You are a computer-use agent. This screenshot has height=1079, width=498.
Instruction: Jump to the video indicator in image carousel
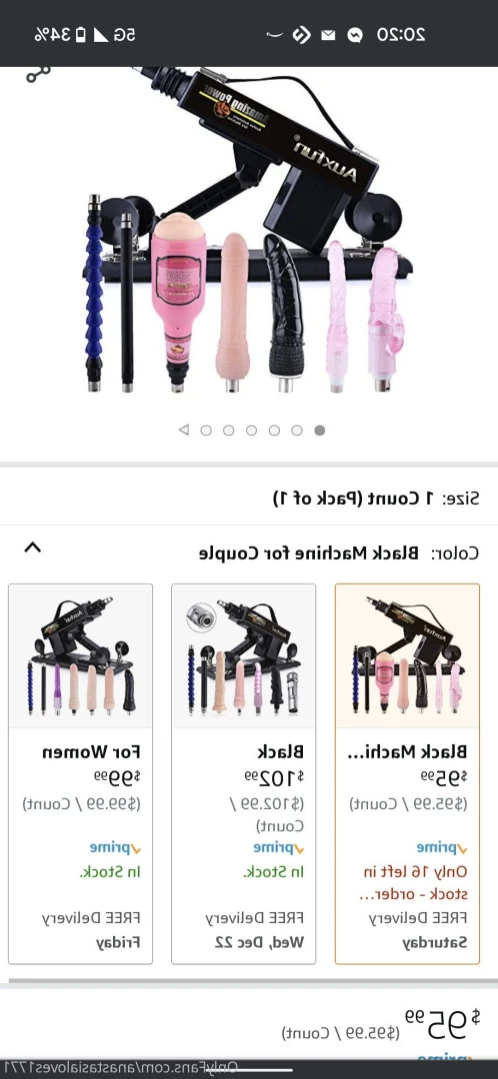tap(184, 430)
